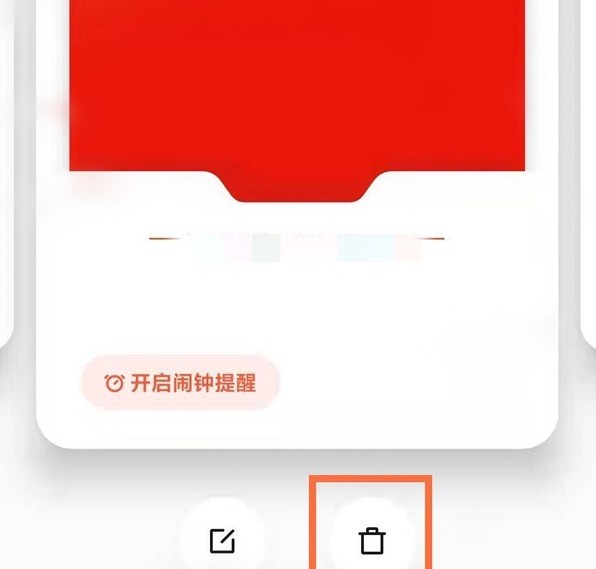Open the edit pencil icon
The image size is (596, 569).
tap(223, 540)
